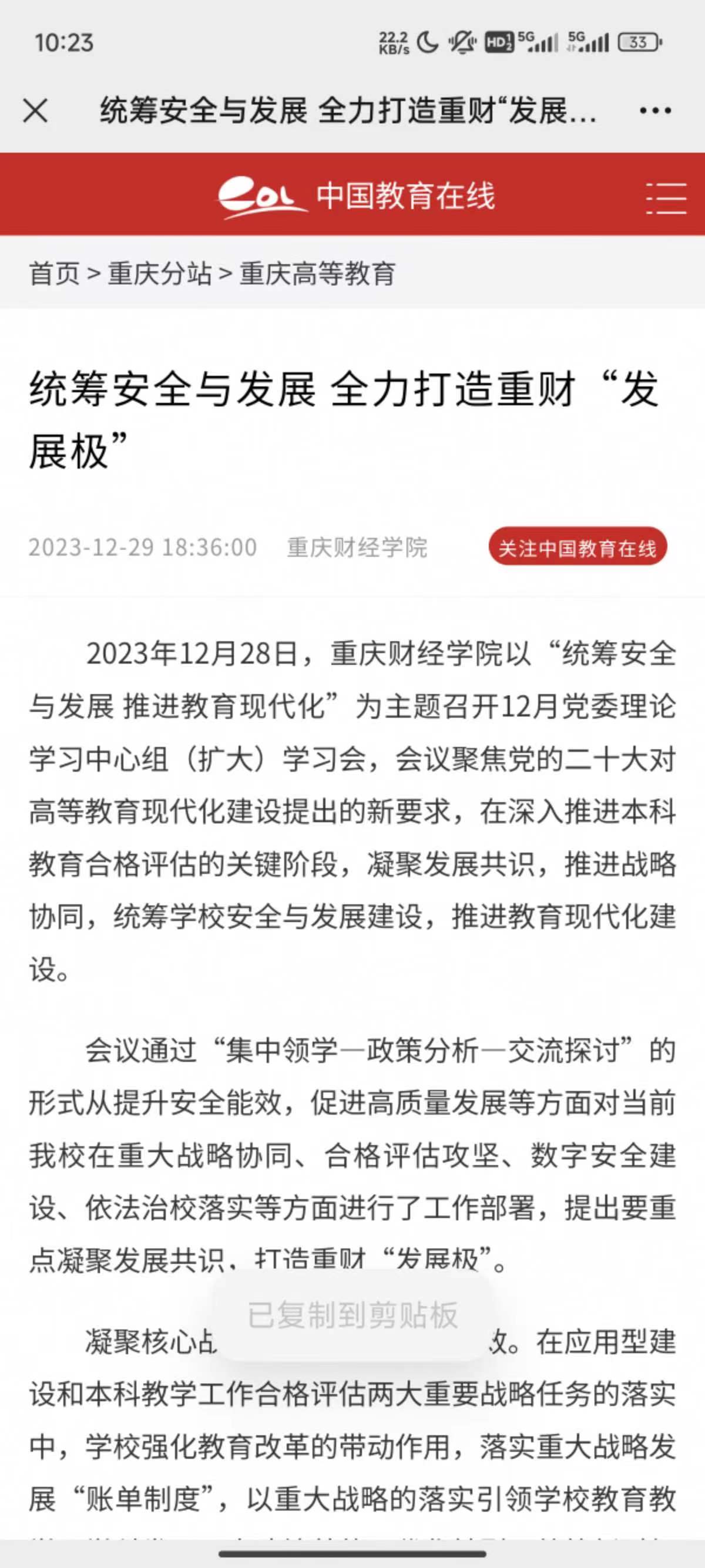Close the article webview with X
The height and width of the screenshot is (1568, 705).
35,112
